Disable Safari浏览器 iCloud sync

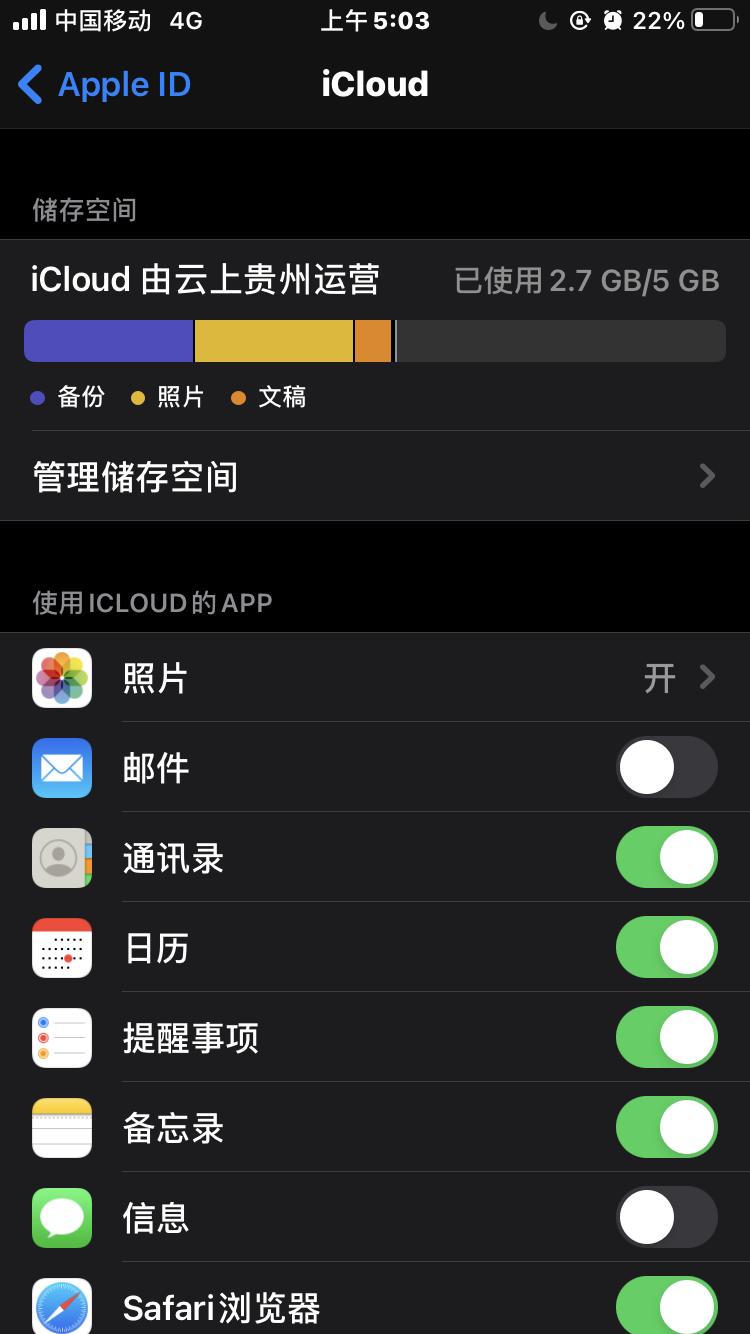point(666,1305)
